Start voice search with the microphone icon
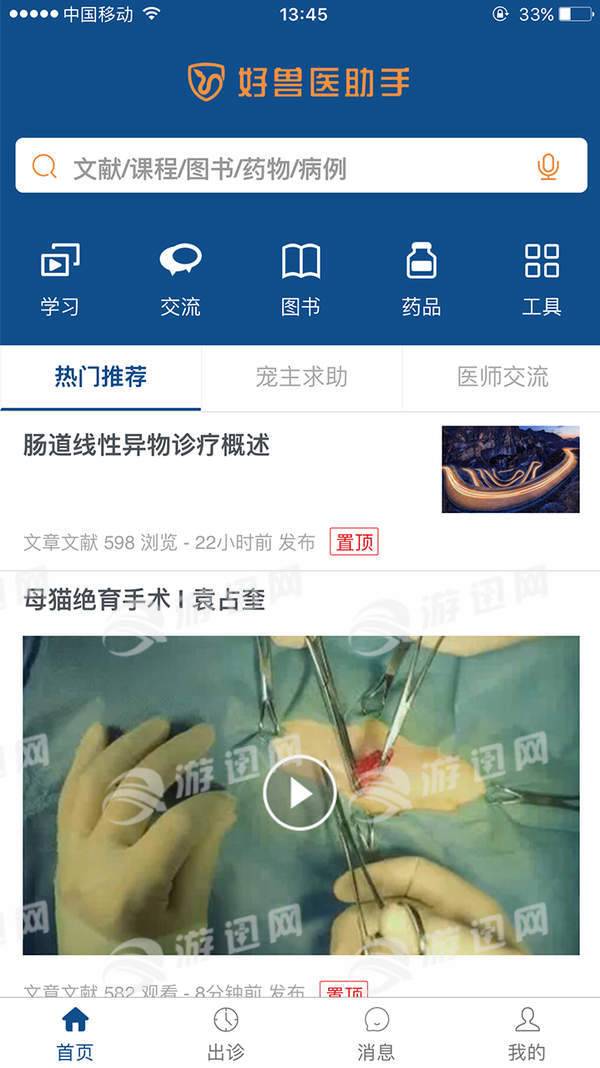The height and width of the screenshot is (1068, 600). (548, 166)
